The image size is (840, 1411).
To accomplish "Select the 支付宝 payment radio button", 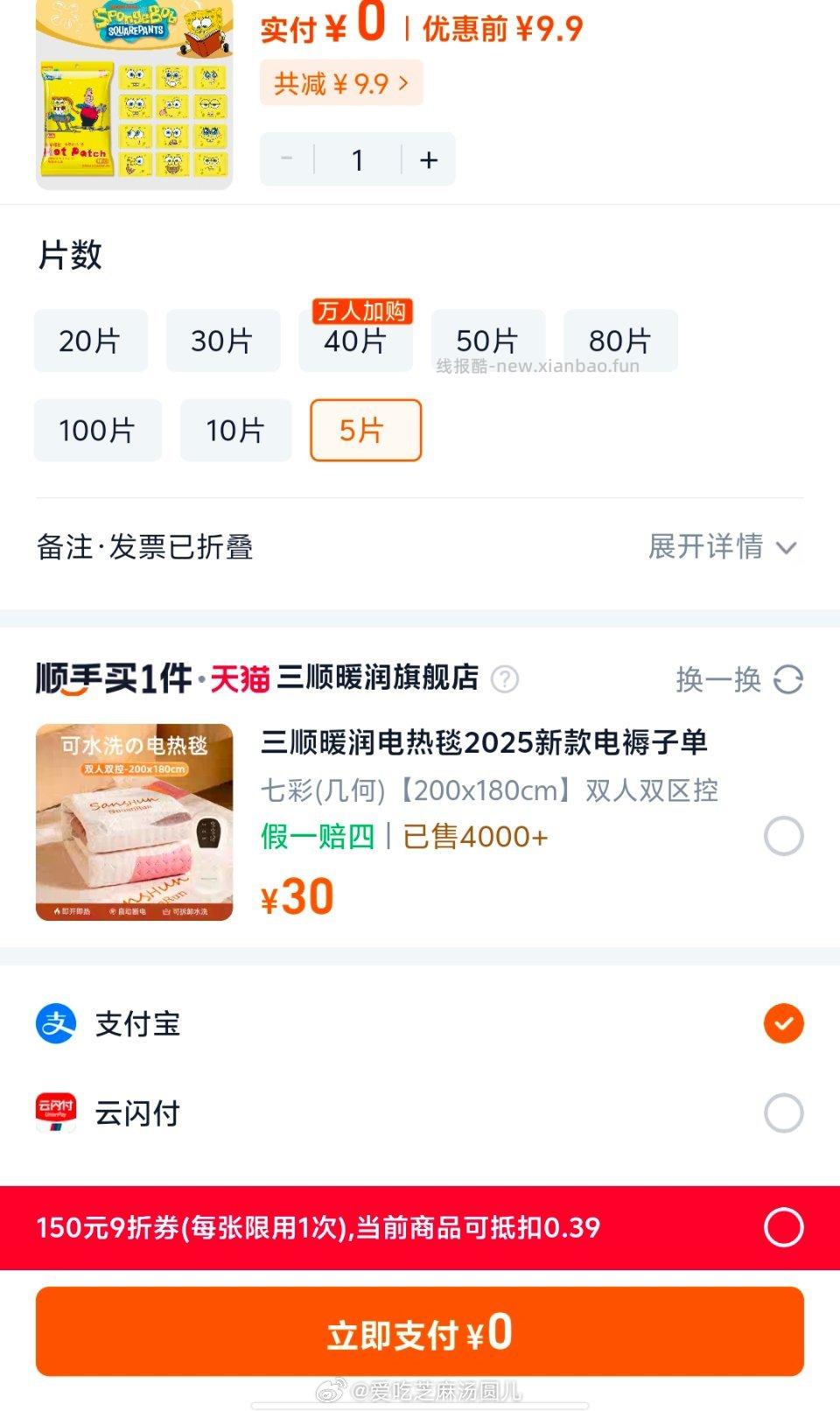I will pos(781,1024).
